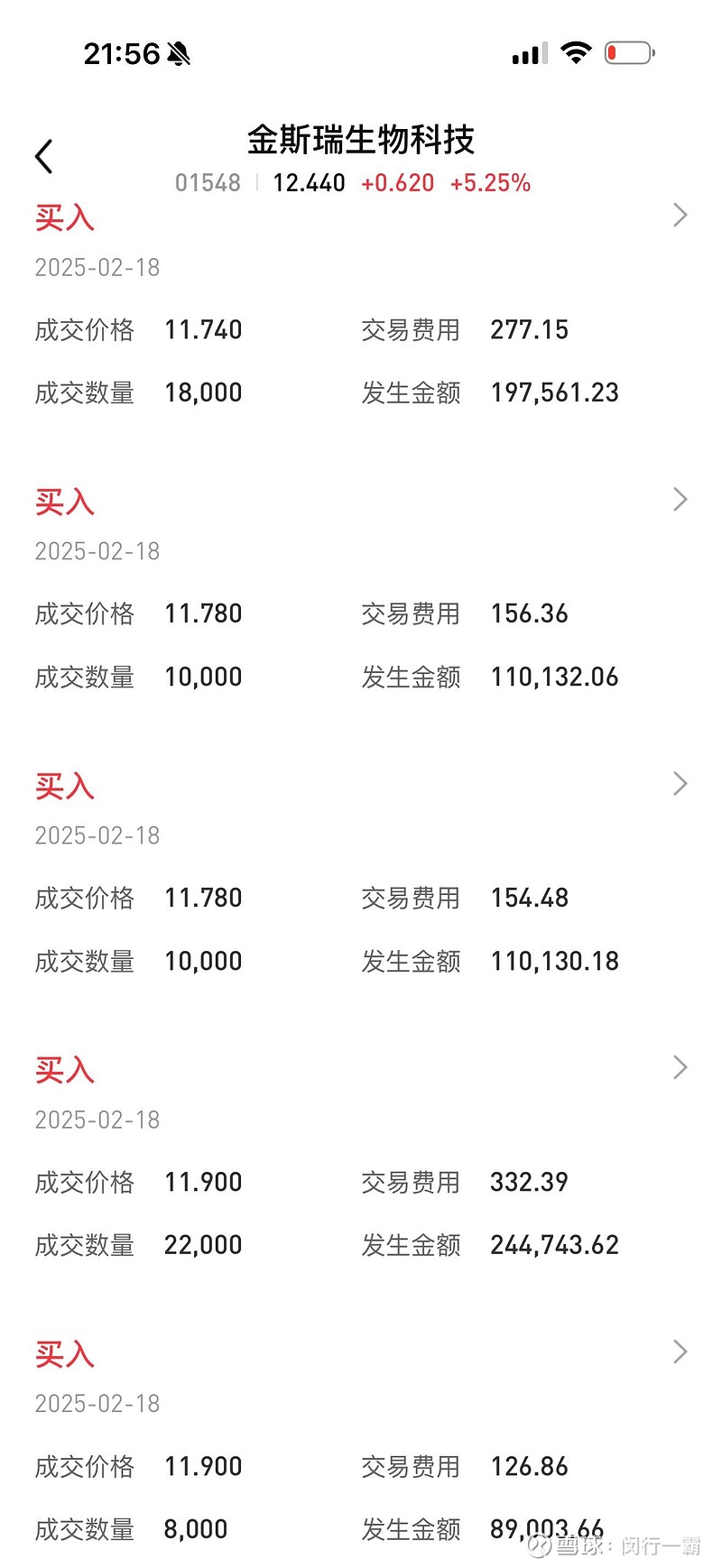Open the second 买入 record header
This screenshot has width=722, height=1568.
click(64, 502)
